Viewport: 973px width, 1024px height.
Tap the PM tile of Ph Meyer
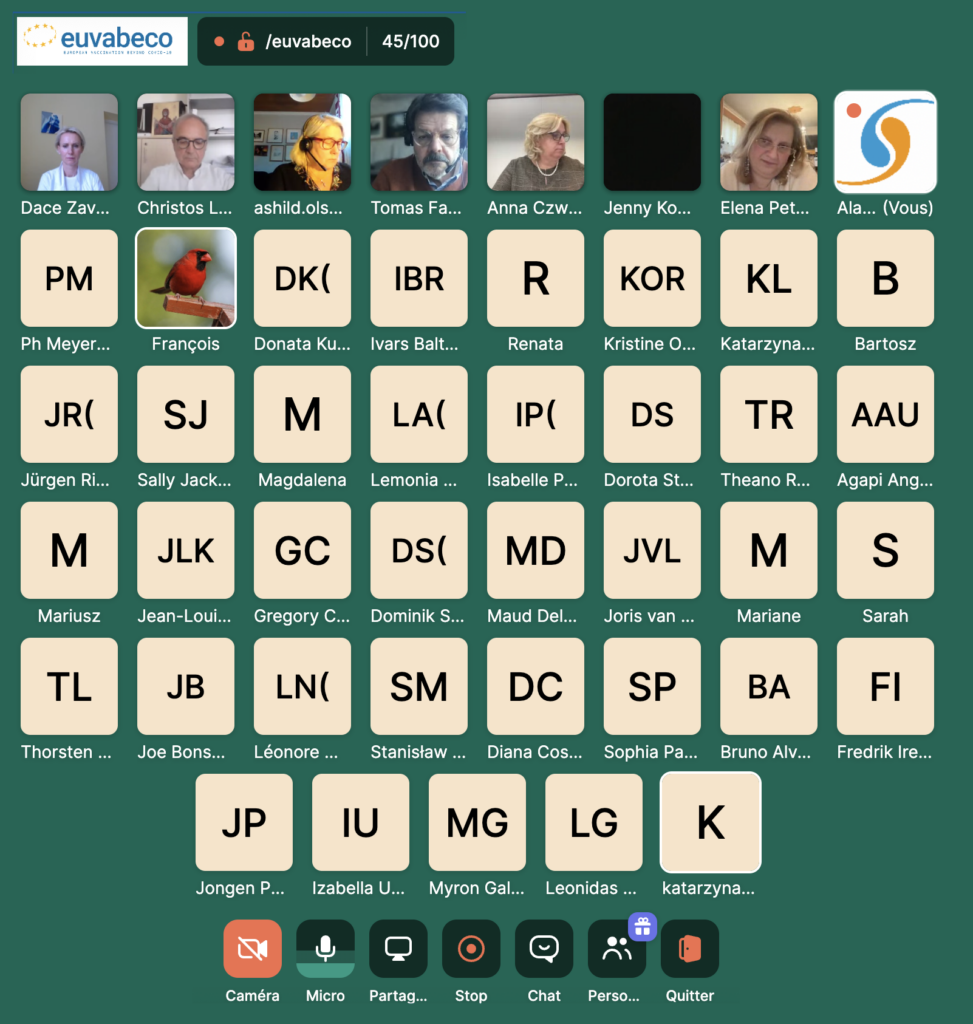(x=69, y=278)
